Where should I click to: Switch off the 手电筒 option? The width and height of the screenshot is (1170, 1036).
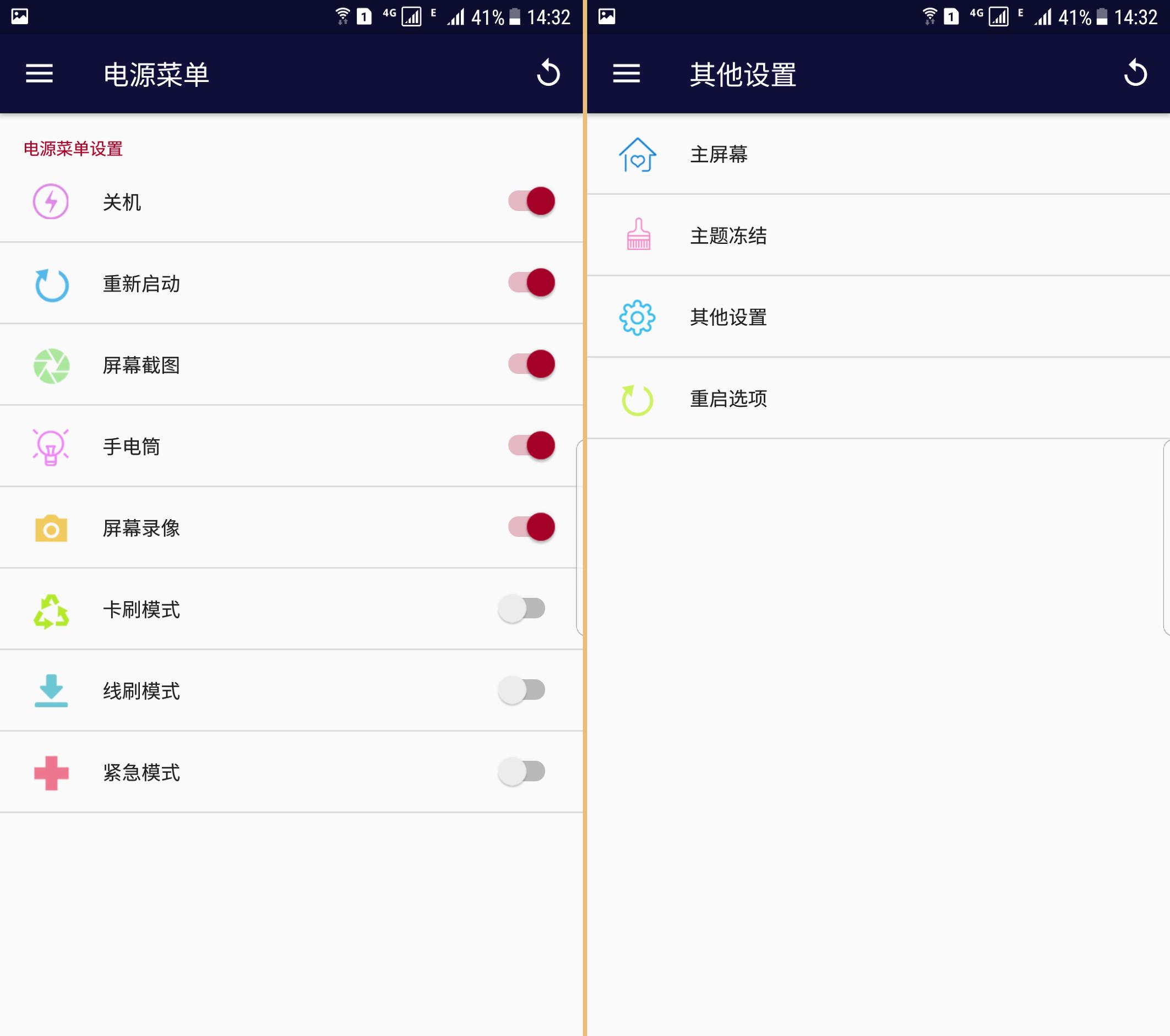(x=531, y=446)
